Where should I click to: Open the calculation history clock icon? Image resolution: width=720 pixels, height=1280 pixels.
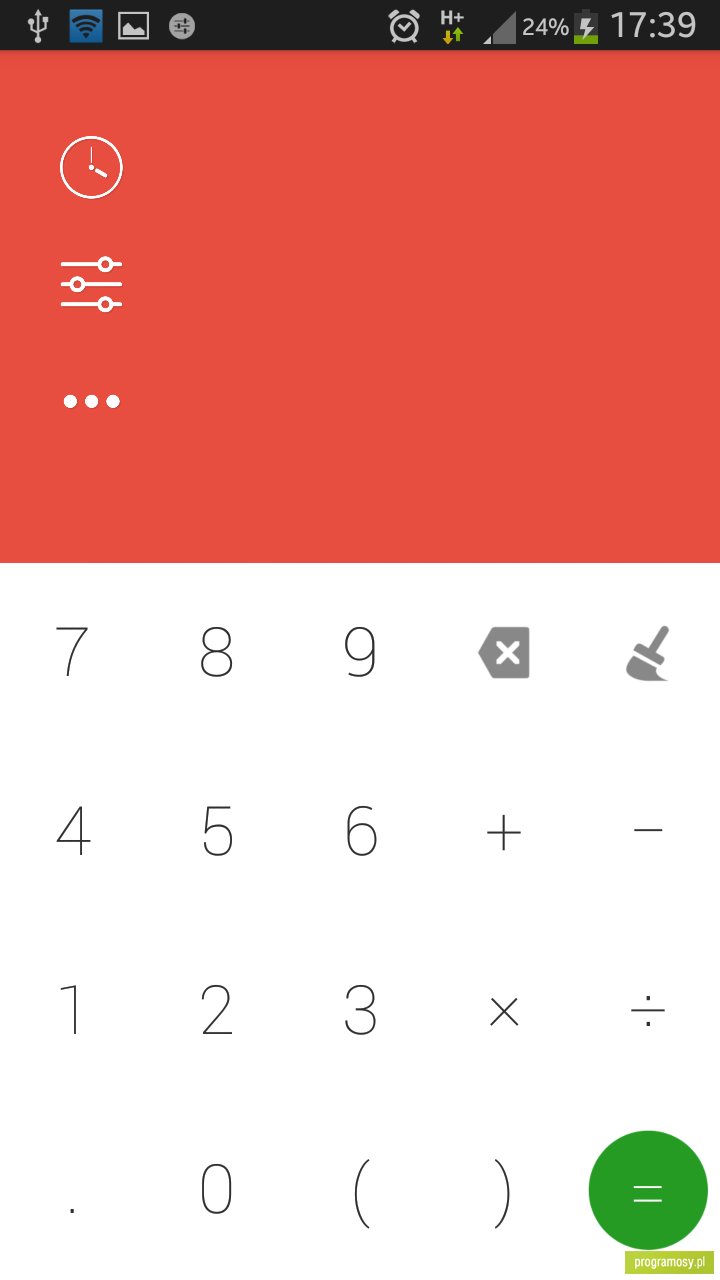pos(91,167)
